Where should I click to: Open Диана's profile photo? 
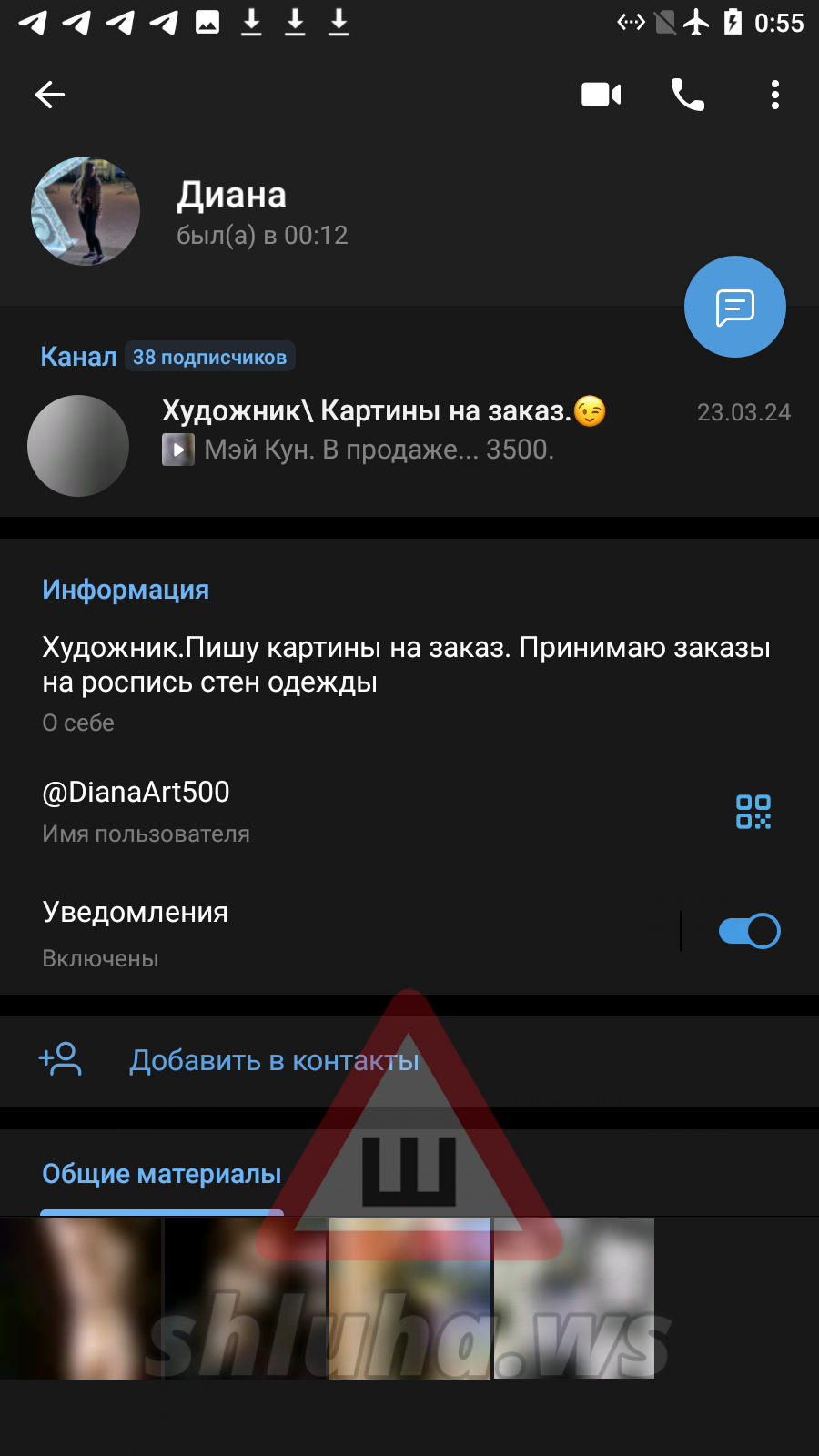click(86, 211)
